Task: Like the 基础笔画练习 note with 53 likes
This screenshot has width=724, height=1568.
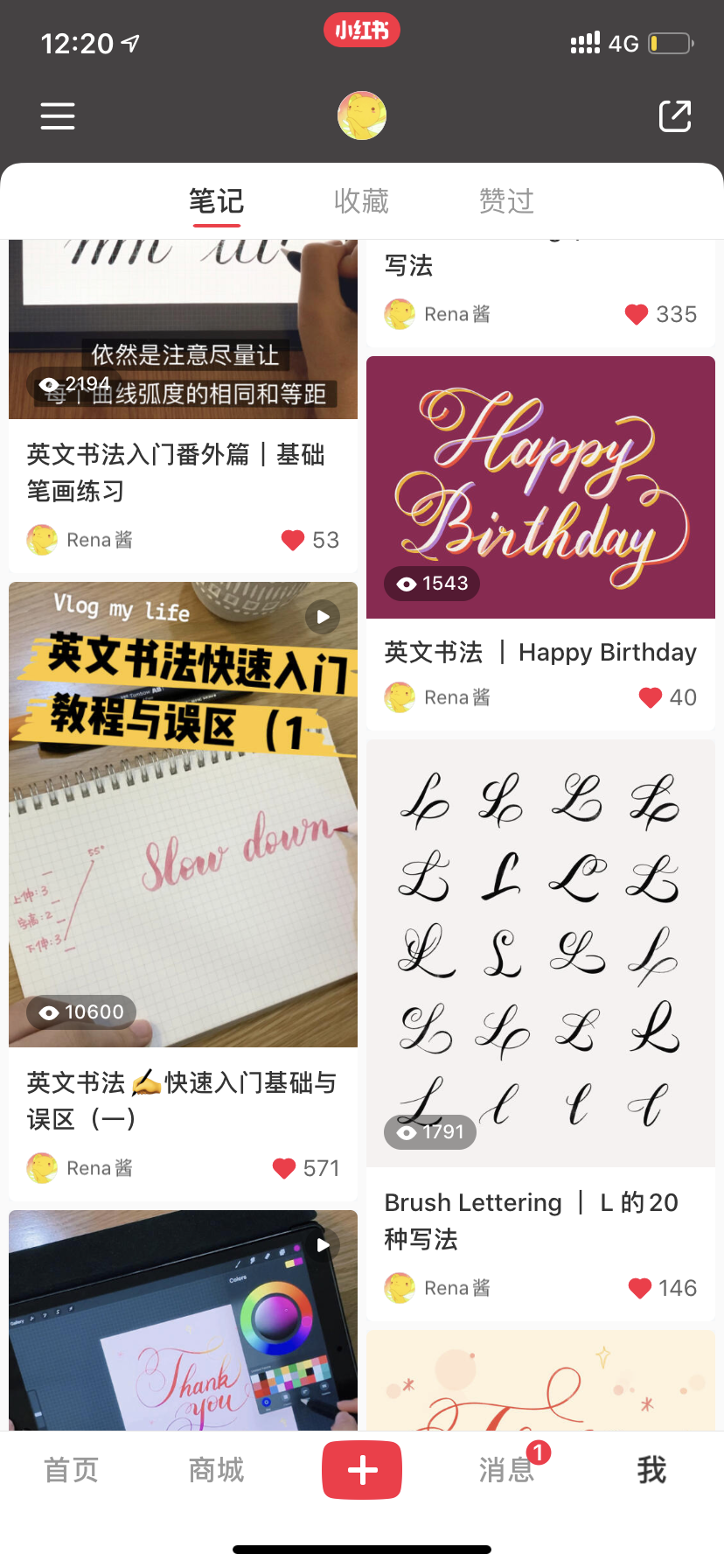Action: (x=293, y=540)
